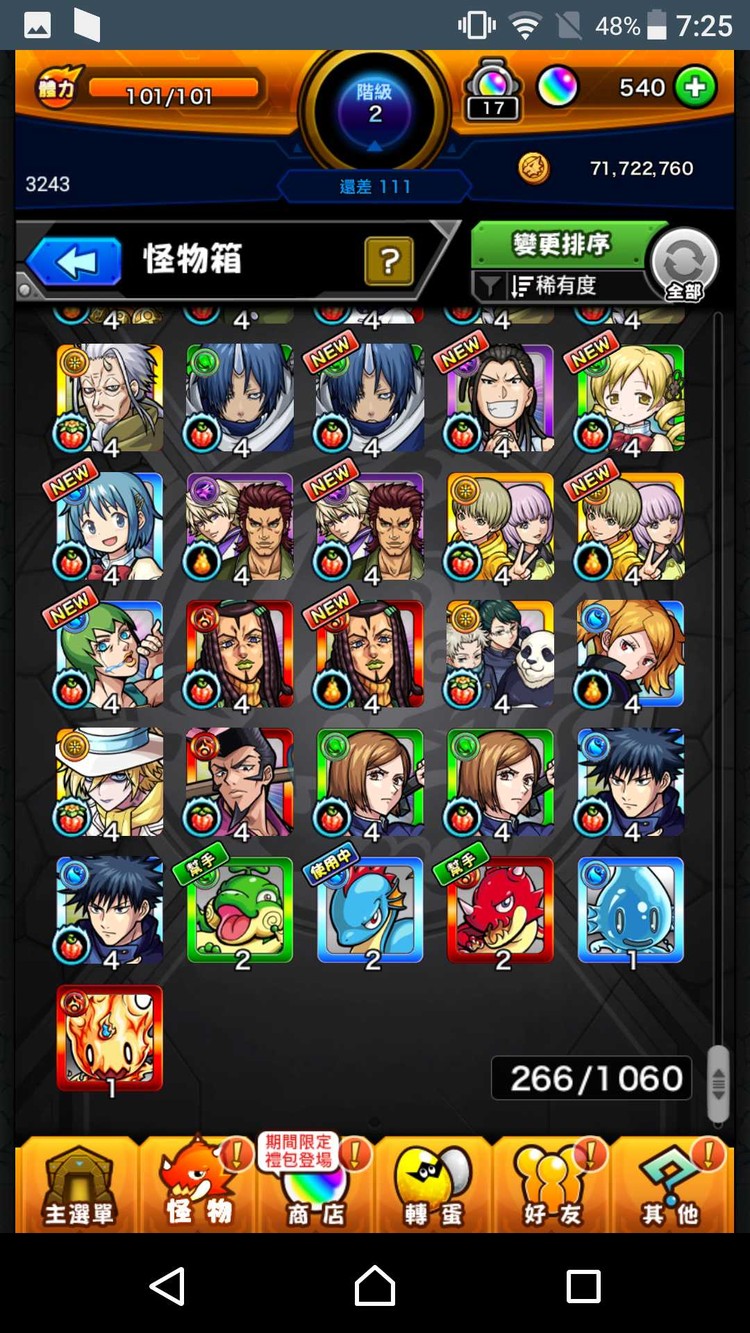Select the blue water droplet monster
Viewport: 750px width, 1333px height.
[631, 910]
